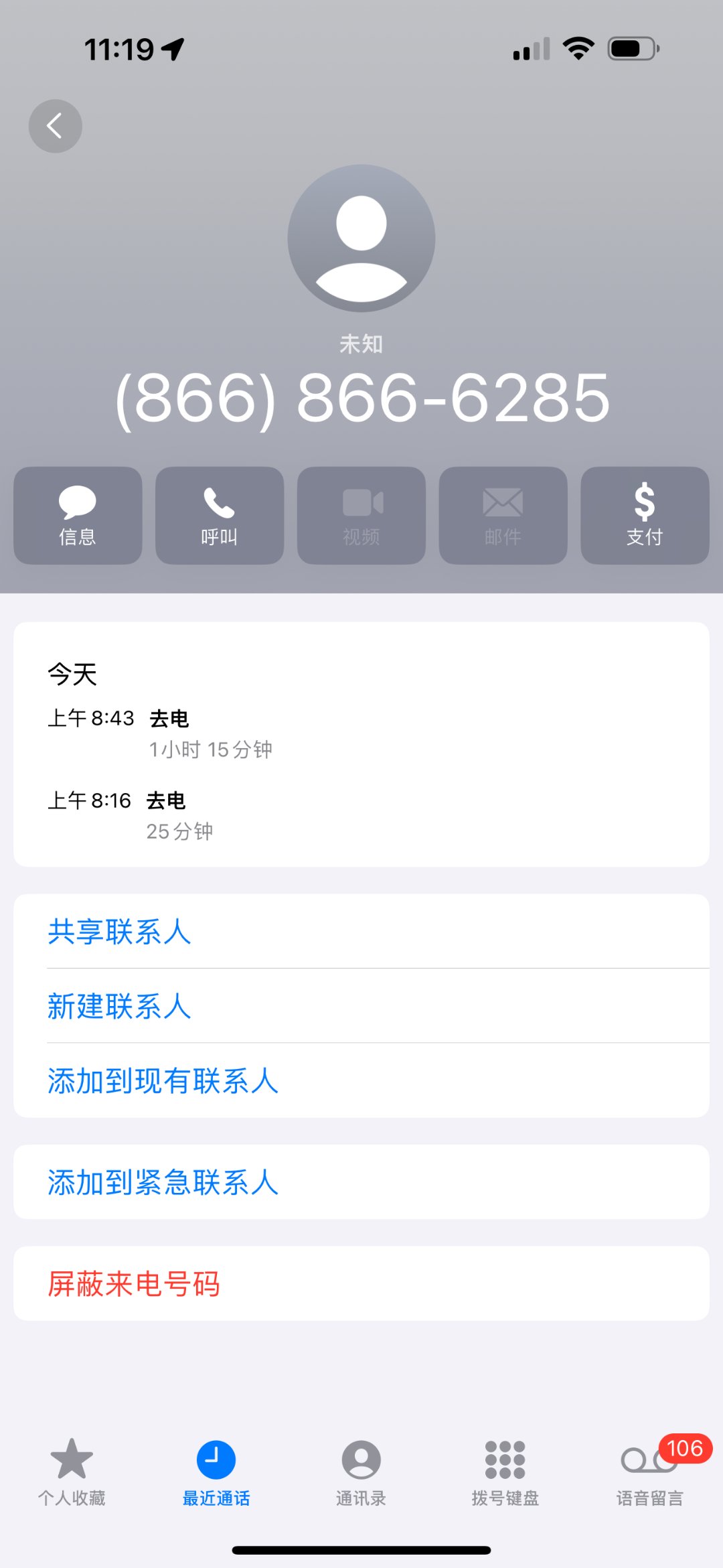This screenshot has width=723, height=1568.
Task: Tap the 支付 payment button
Action: [645, 515]
